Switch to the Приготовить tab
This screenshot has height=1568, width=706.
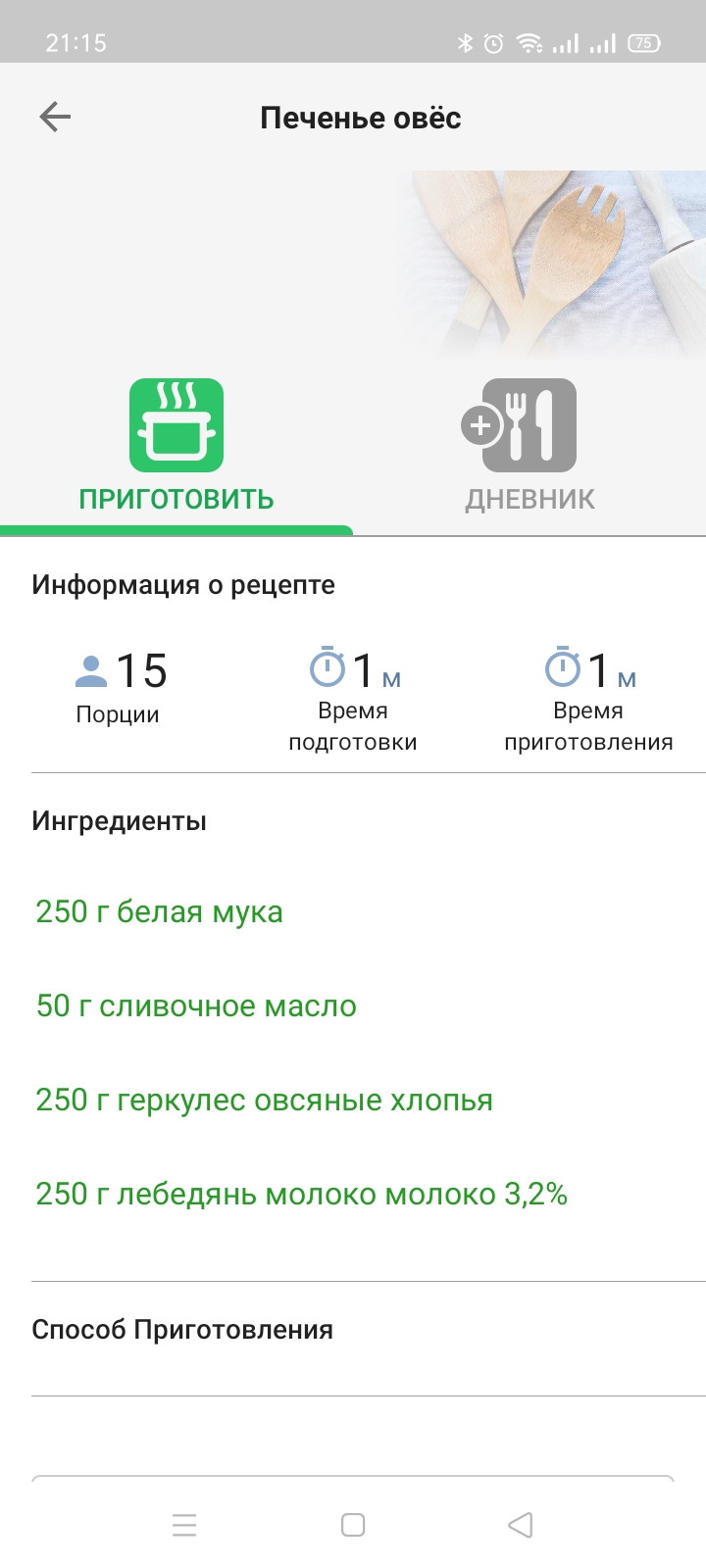(x=176, y=447)
